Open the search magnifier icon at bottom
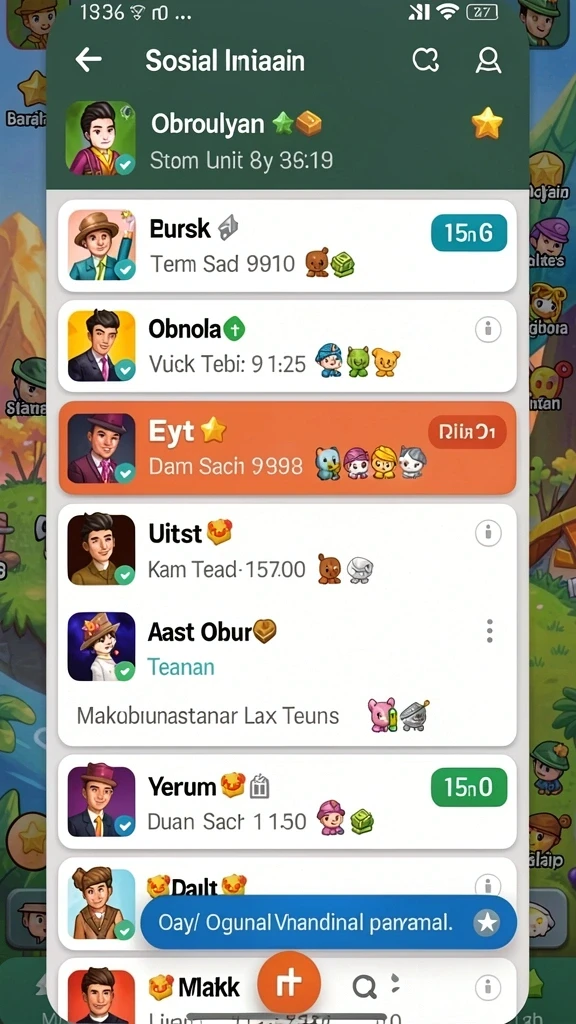576x1024 pixels. tap(364, 987)
